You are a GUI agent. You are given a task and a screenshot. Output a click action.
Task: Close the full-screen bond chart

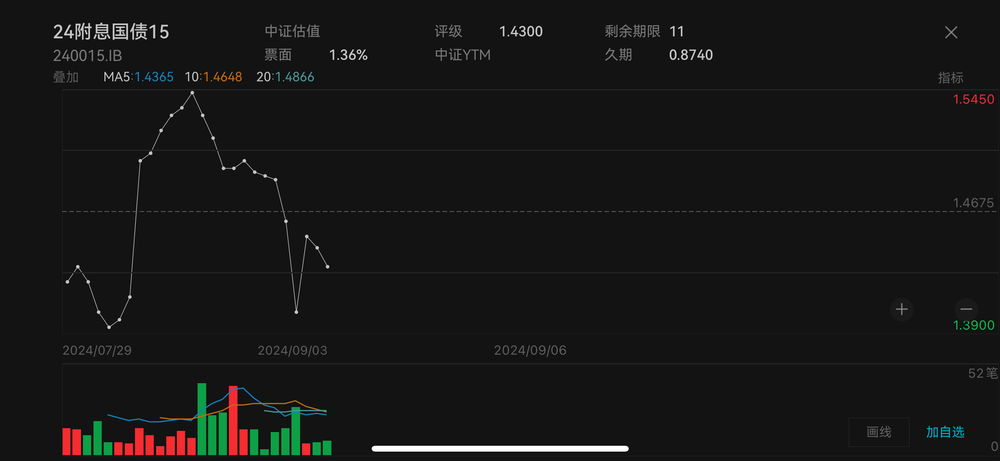[x=951, y=32]
